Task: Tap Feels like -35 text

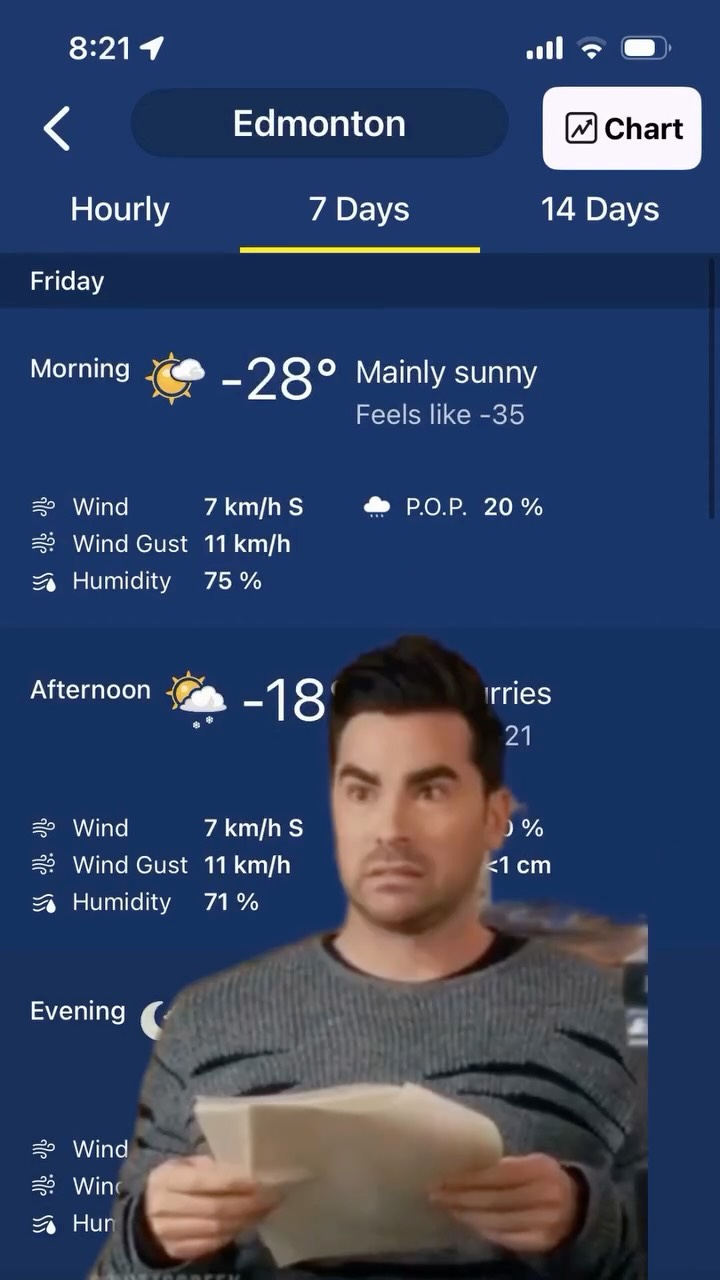Action: click(440, 414)
